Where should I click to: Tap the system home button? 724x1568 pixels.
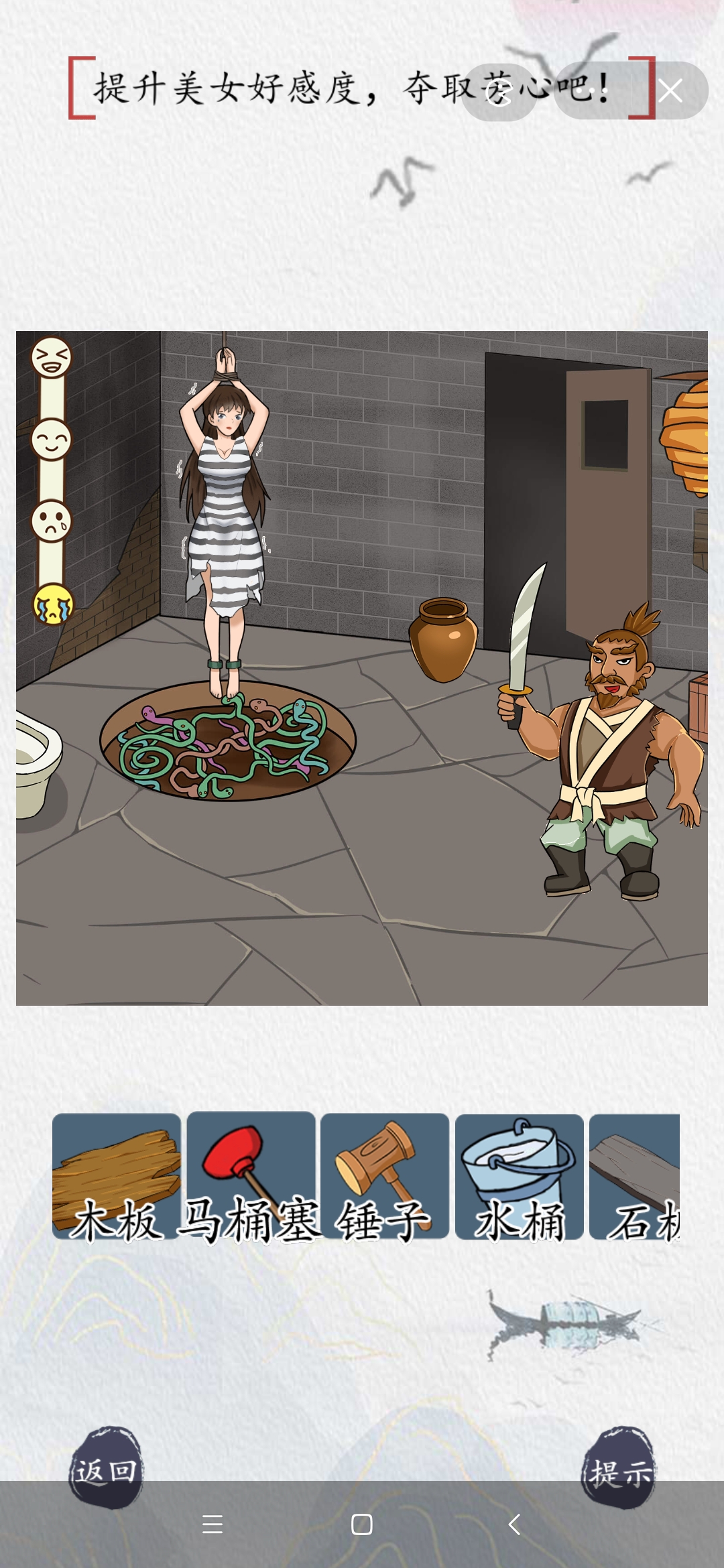pyautogui.click(x=361, y=1524)
